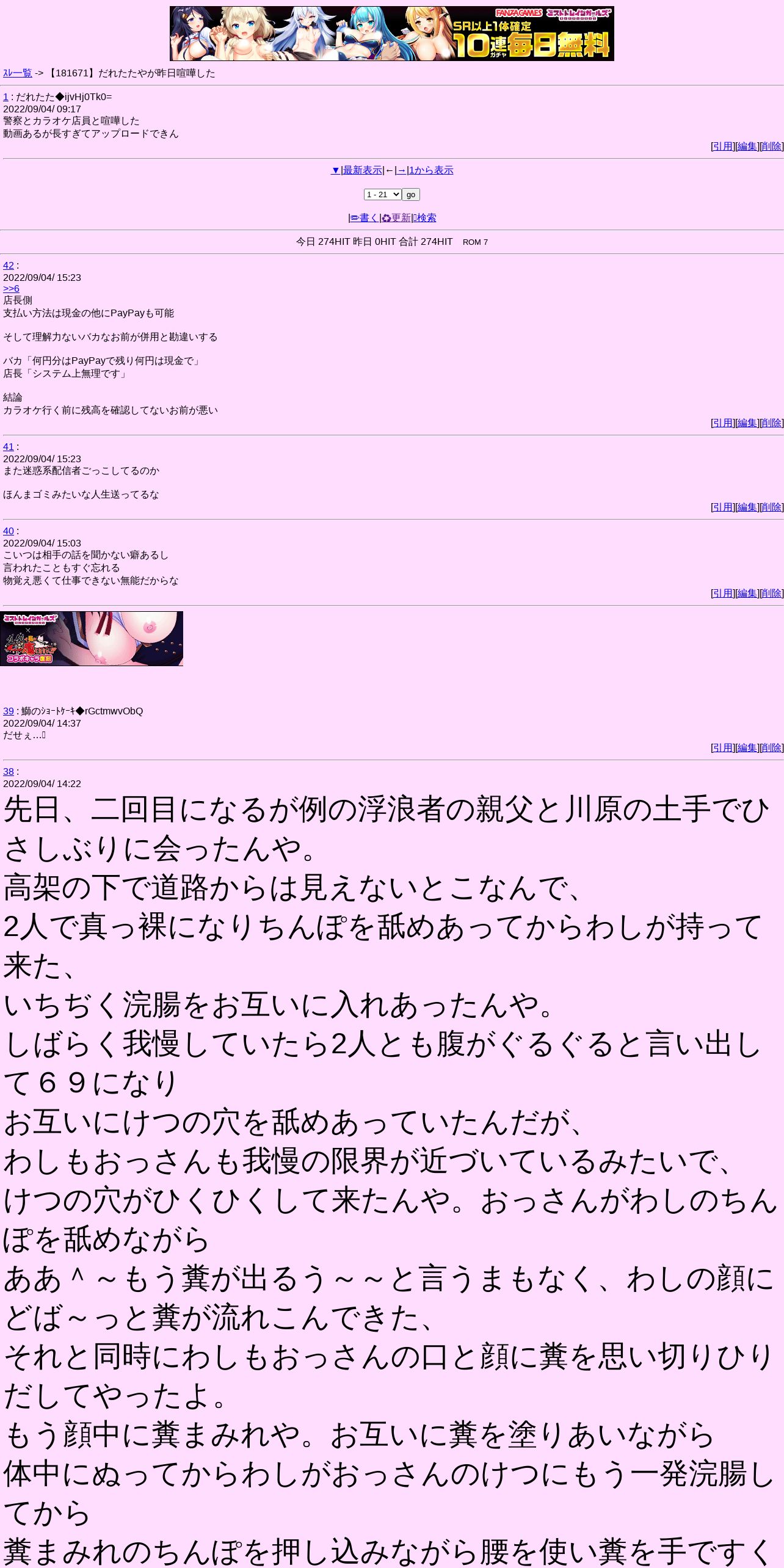Tap the → next page arrow

click(x=401, y=170)
